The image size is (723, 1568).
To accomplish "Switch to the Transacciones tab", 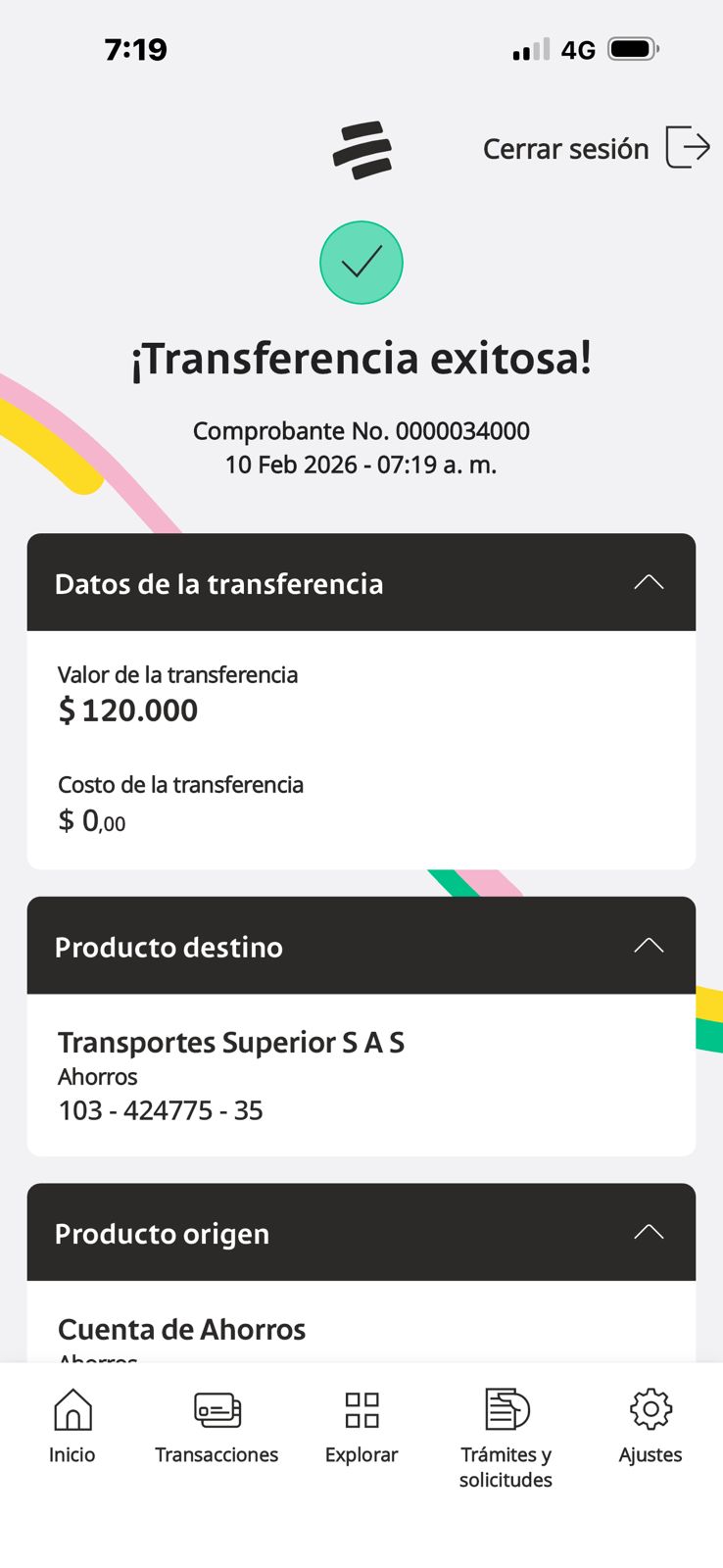I will click(x=217, y=1426).
